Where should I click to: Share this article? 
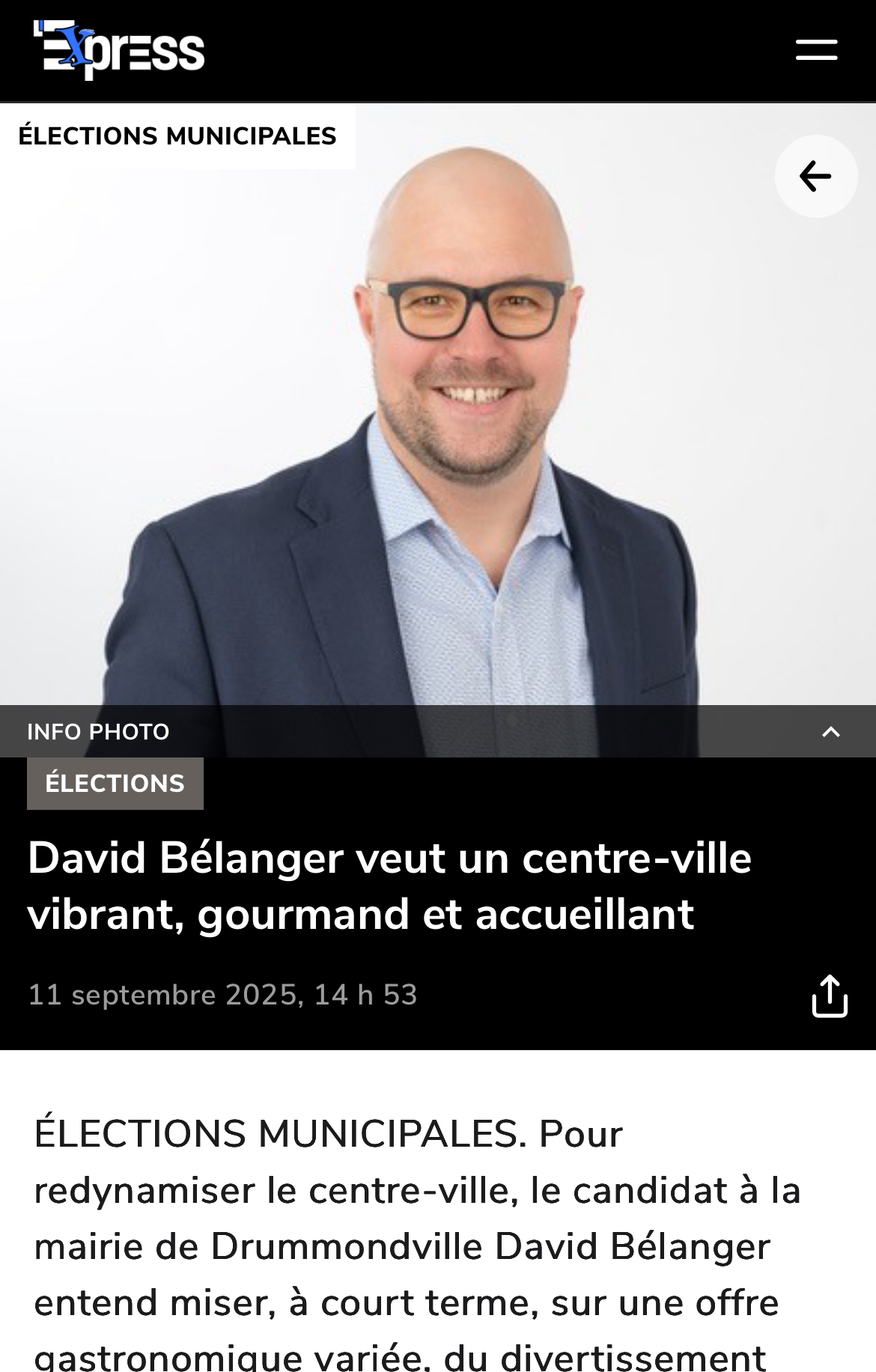(x=830, y=996)
